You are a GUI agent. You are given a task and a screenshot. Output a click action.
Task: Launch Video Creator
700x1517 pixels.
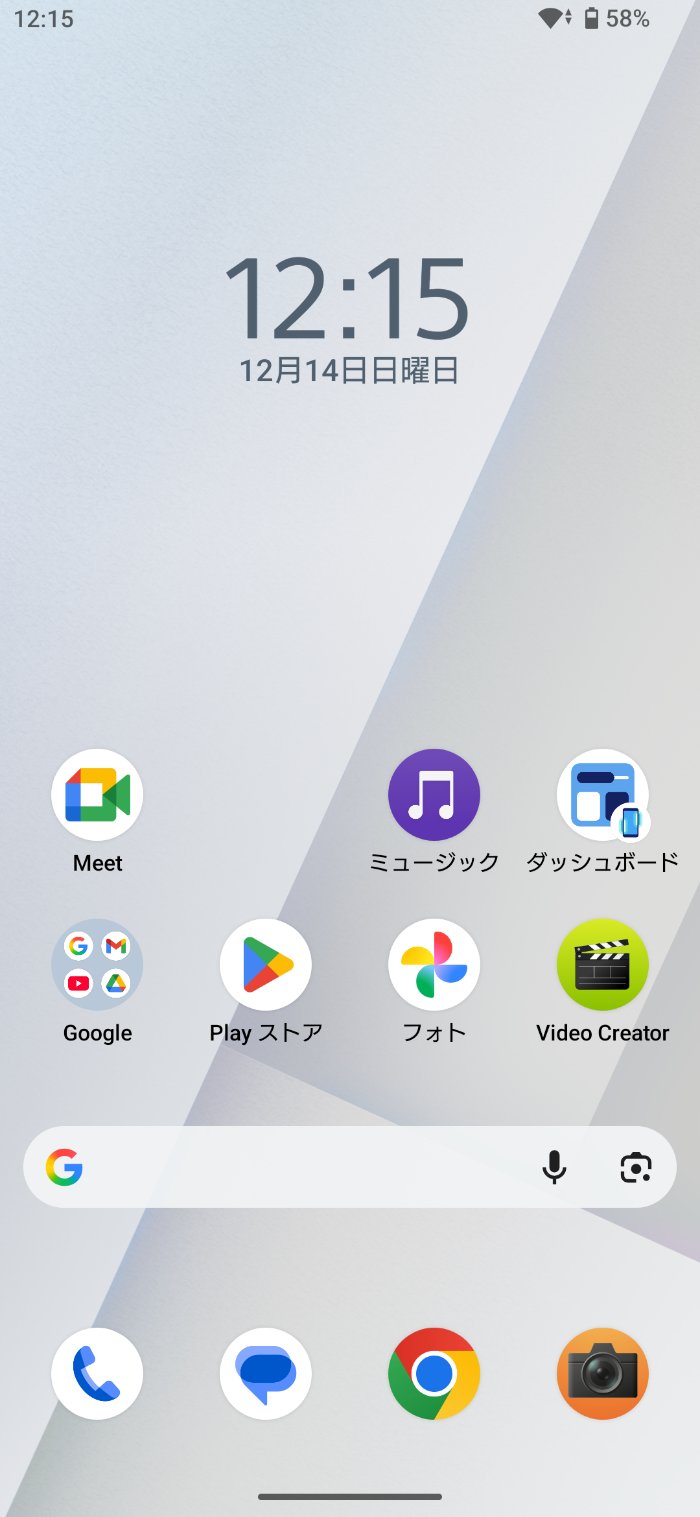tap(602, 965)
